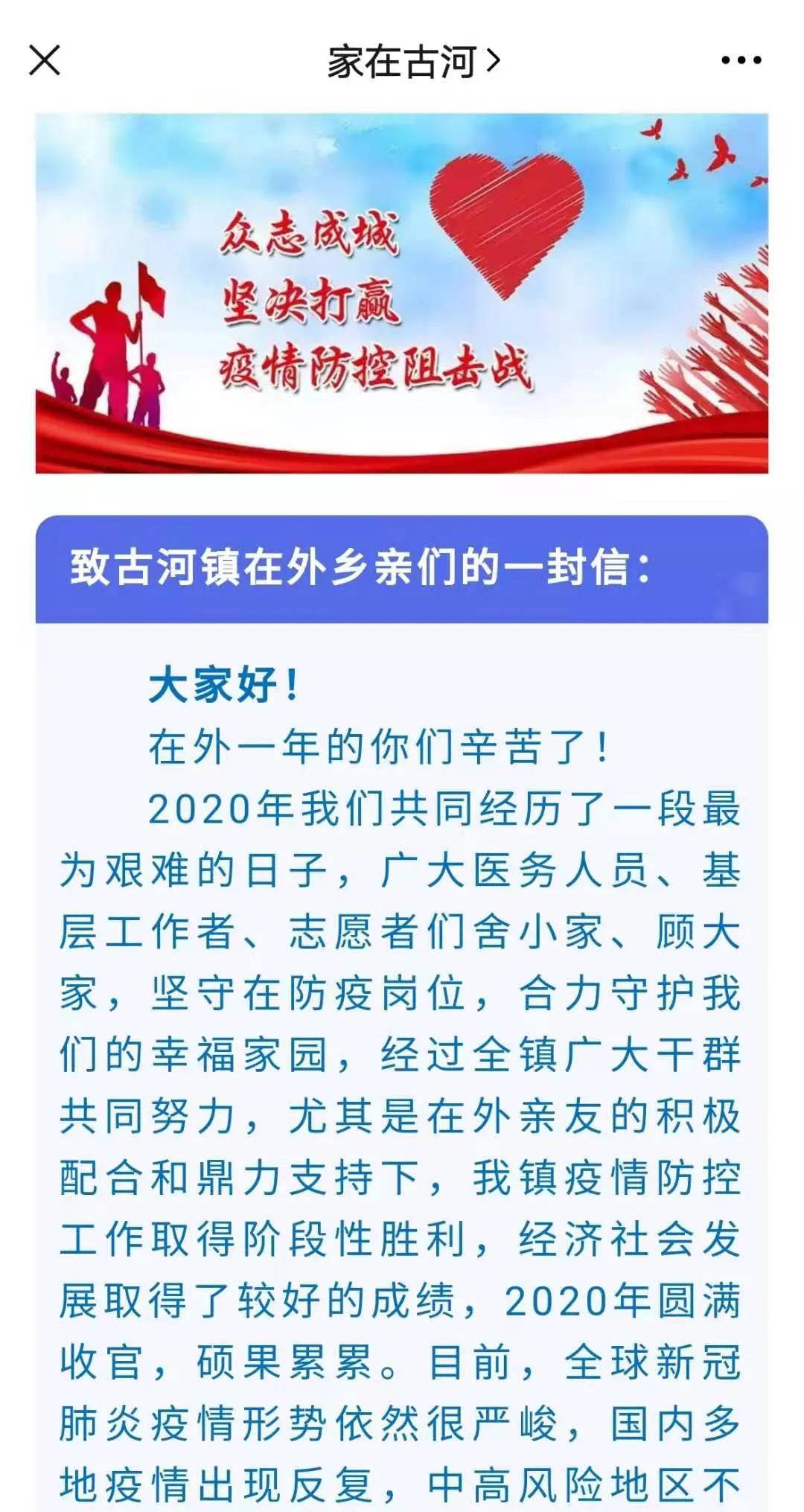Close the article page

pyautogui.click(x=45, y=60)
